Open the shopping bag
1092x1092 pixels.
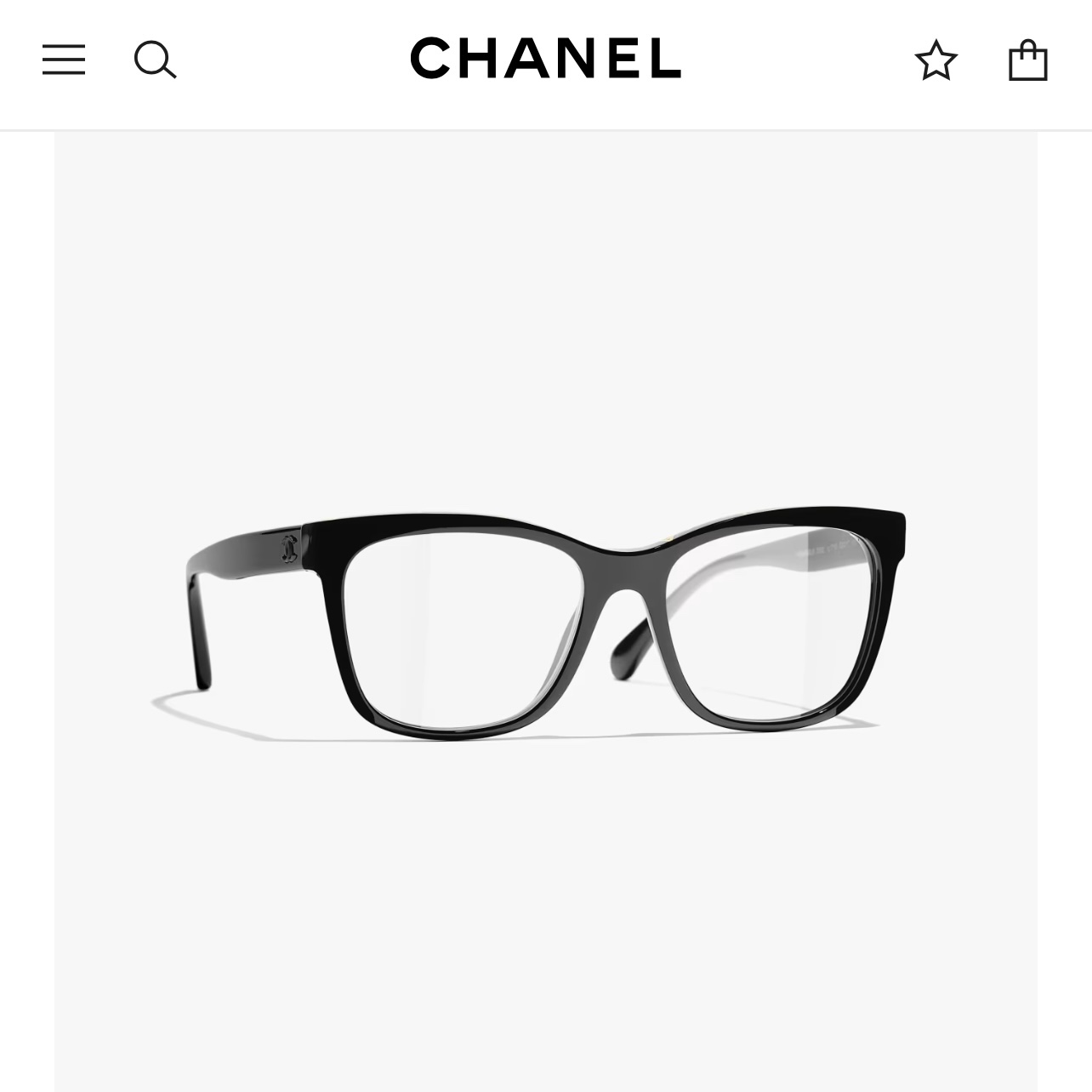pyautogui.click(x=1027, y=60)
